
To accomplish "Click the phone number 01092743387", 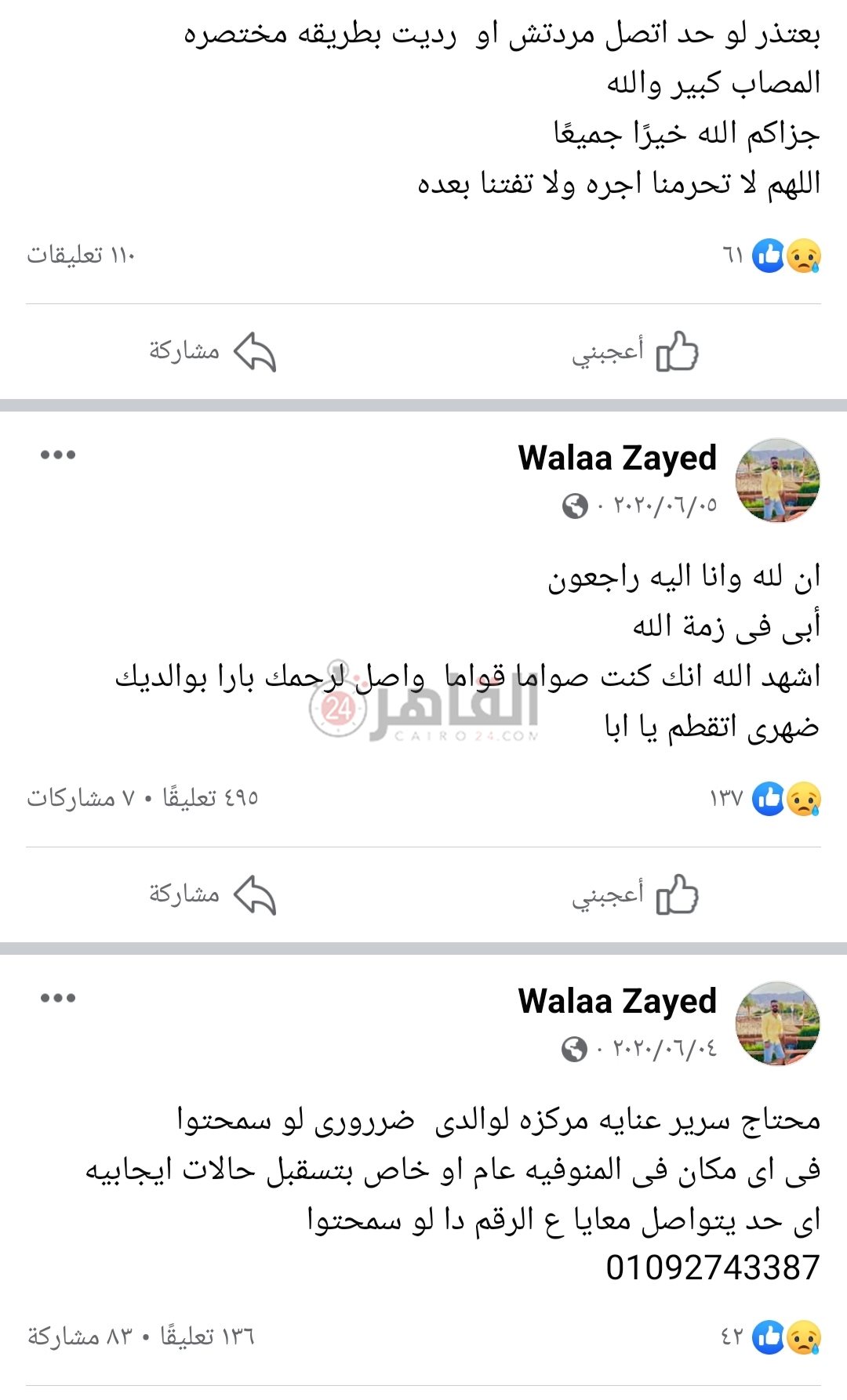I will [710, 1262].
